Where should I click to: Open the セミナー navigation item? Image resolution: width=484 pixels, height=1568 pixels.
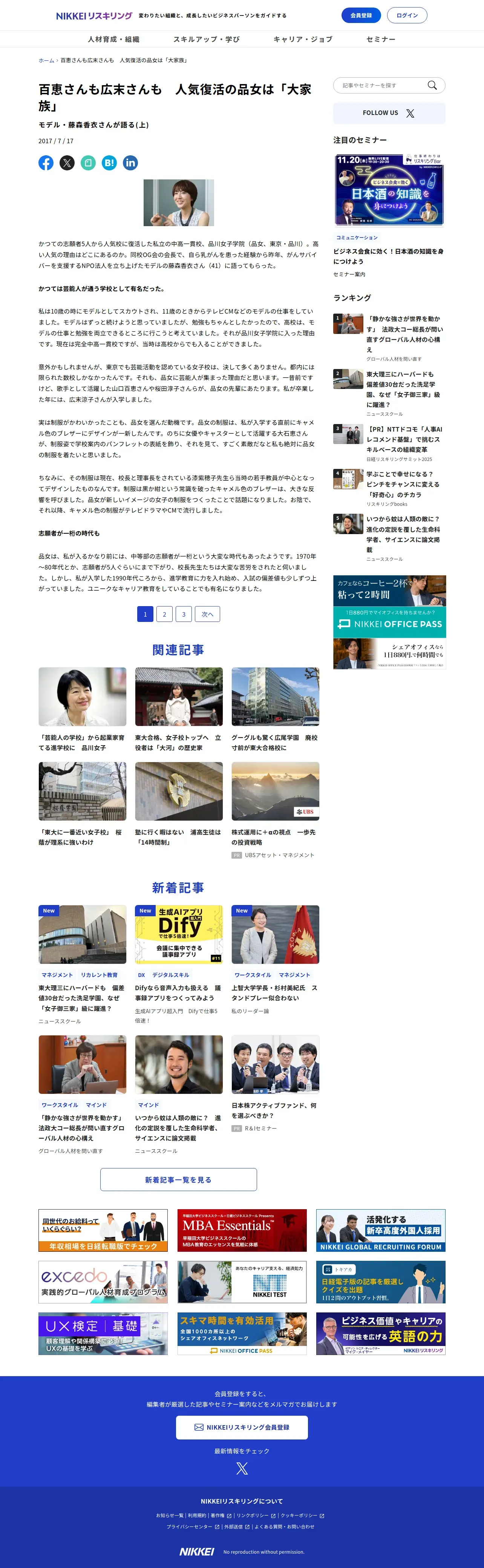(x=380, y=39)
